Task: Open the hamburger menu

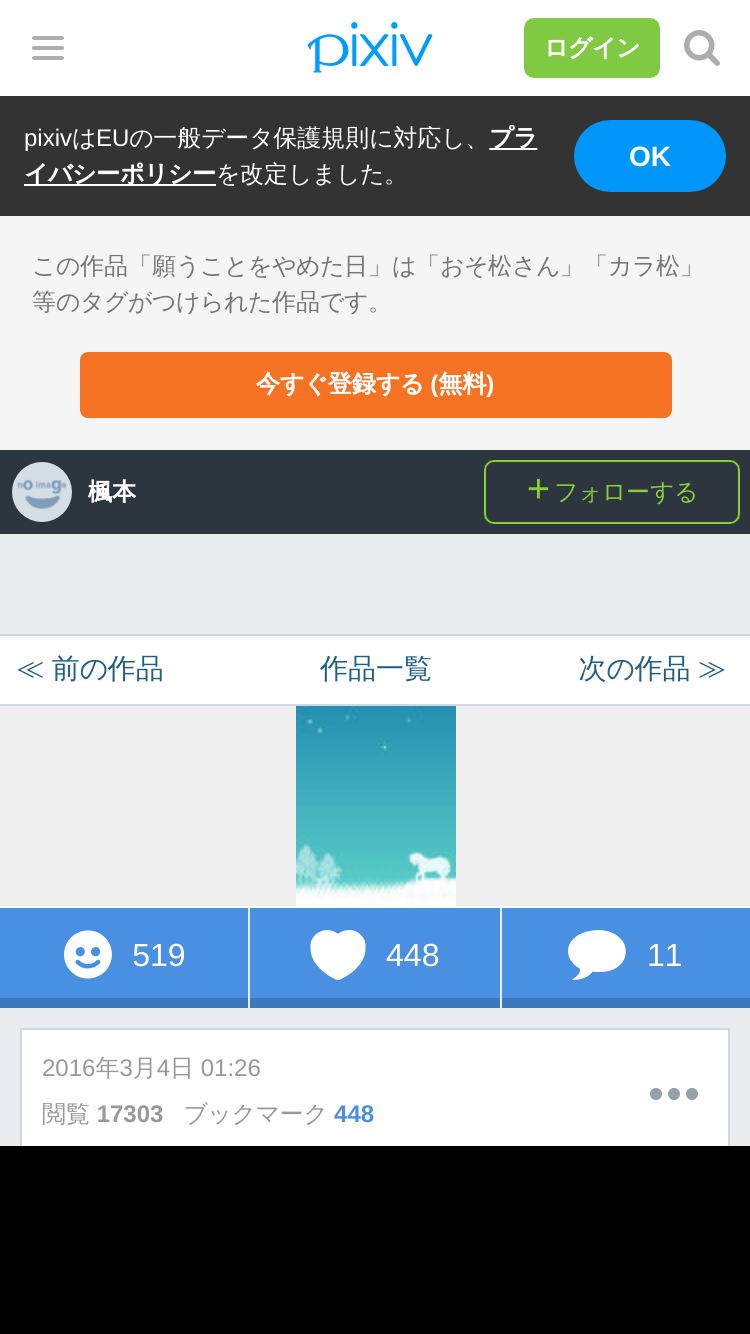Action: click(x=48, y=48)
